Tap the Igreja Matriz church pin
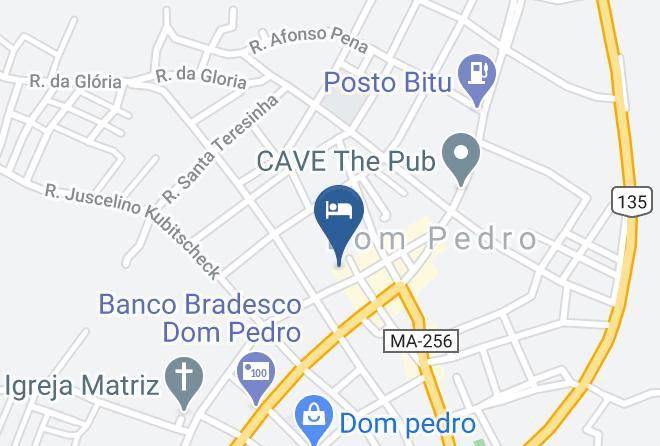 click(x=184, y=383)
